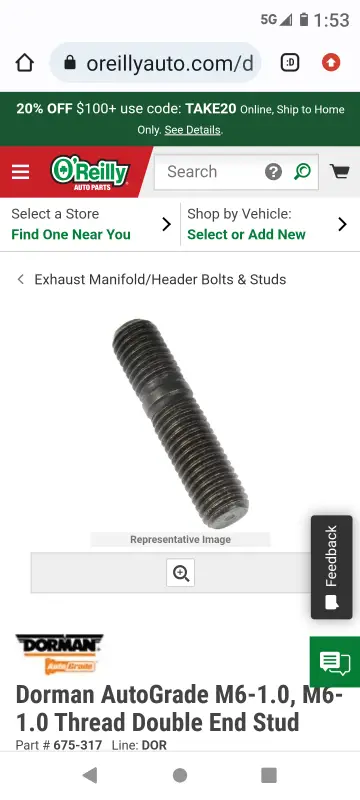This screenshot has width=360, height=800.
Task: Select a store near you
Action: (91, 224)
